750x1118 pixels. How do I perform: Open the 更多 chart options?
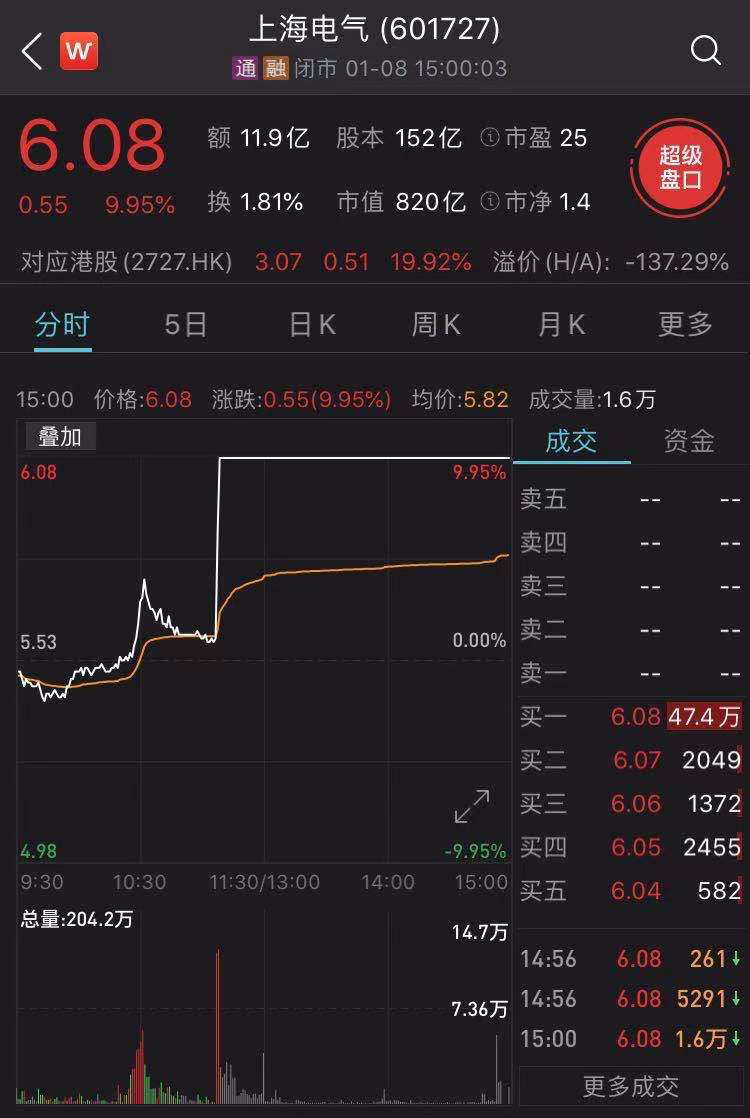pyautogui.click(x=686, y=324)
